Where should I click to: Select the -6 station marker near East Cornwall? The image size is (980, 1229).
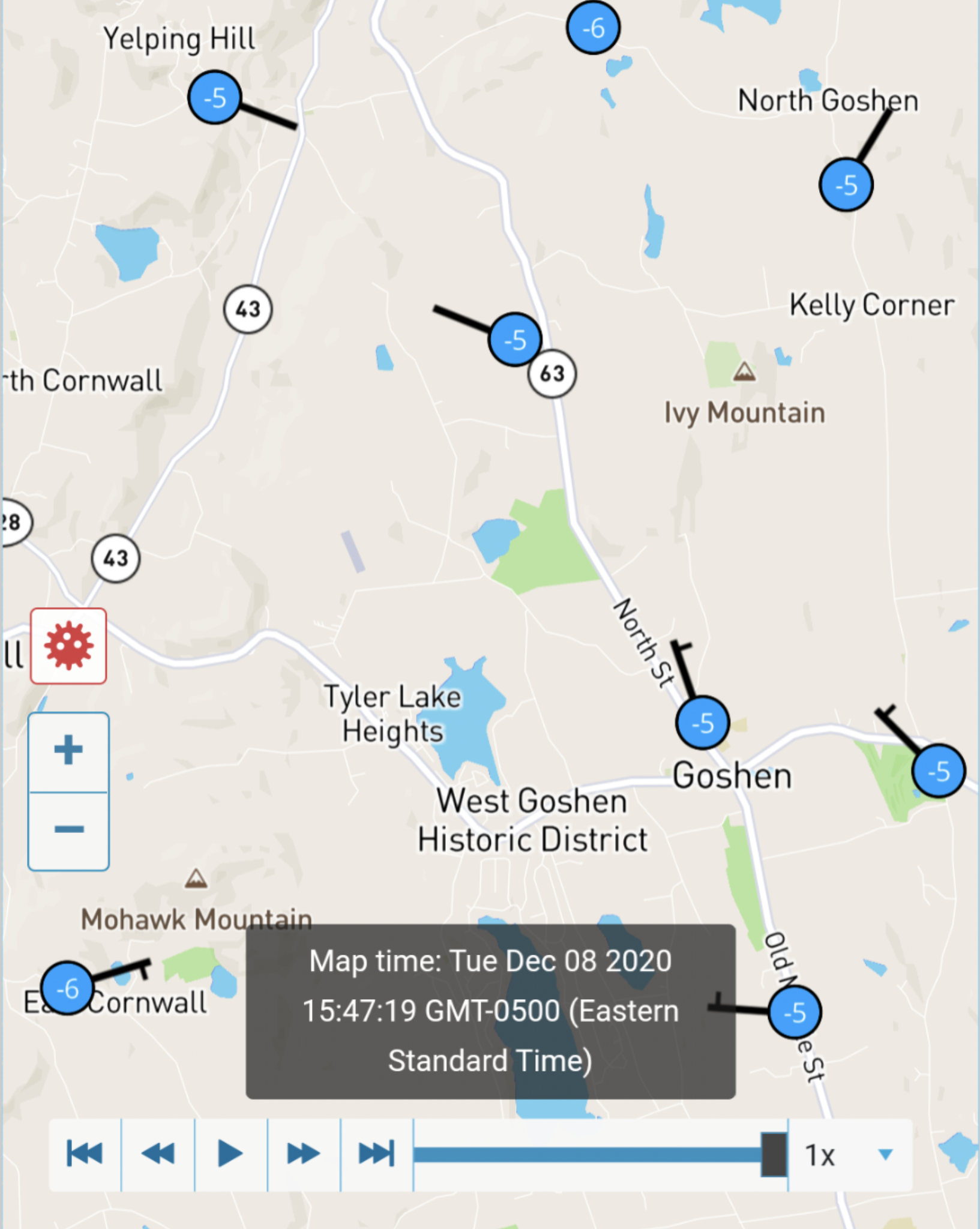[x=67, y=988]
